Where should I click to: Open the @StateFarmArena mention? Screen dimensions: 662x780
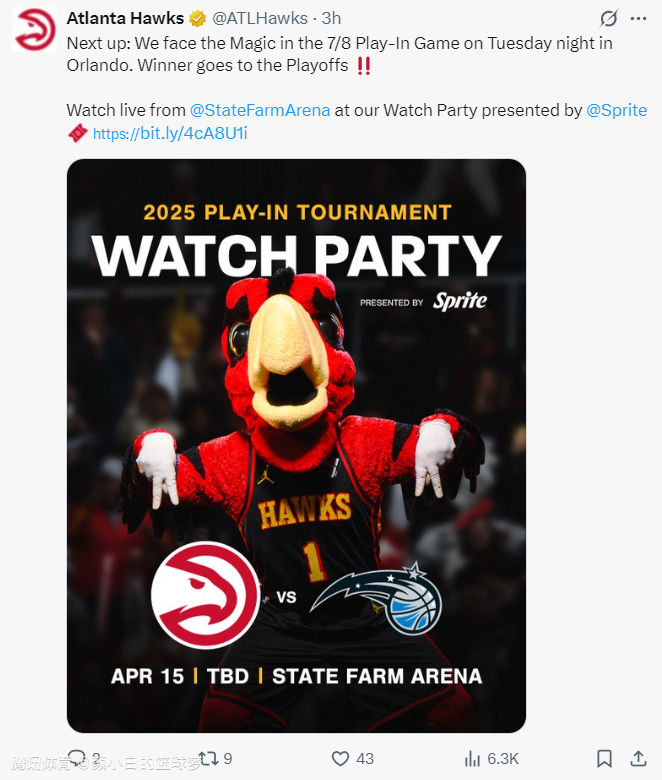260,110
